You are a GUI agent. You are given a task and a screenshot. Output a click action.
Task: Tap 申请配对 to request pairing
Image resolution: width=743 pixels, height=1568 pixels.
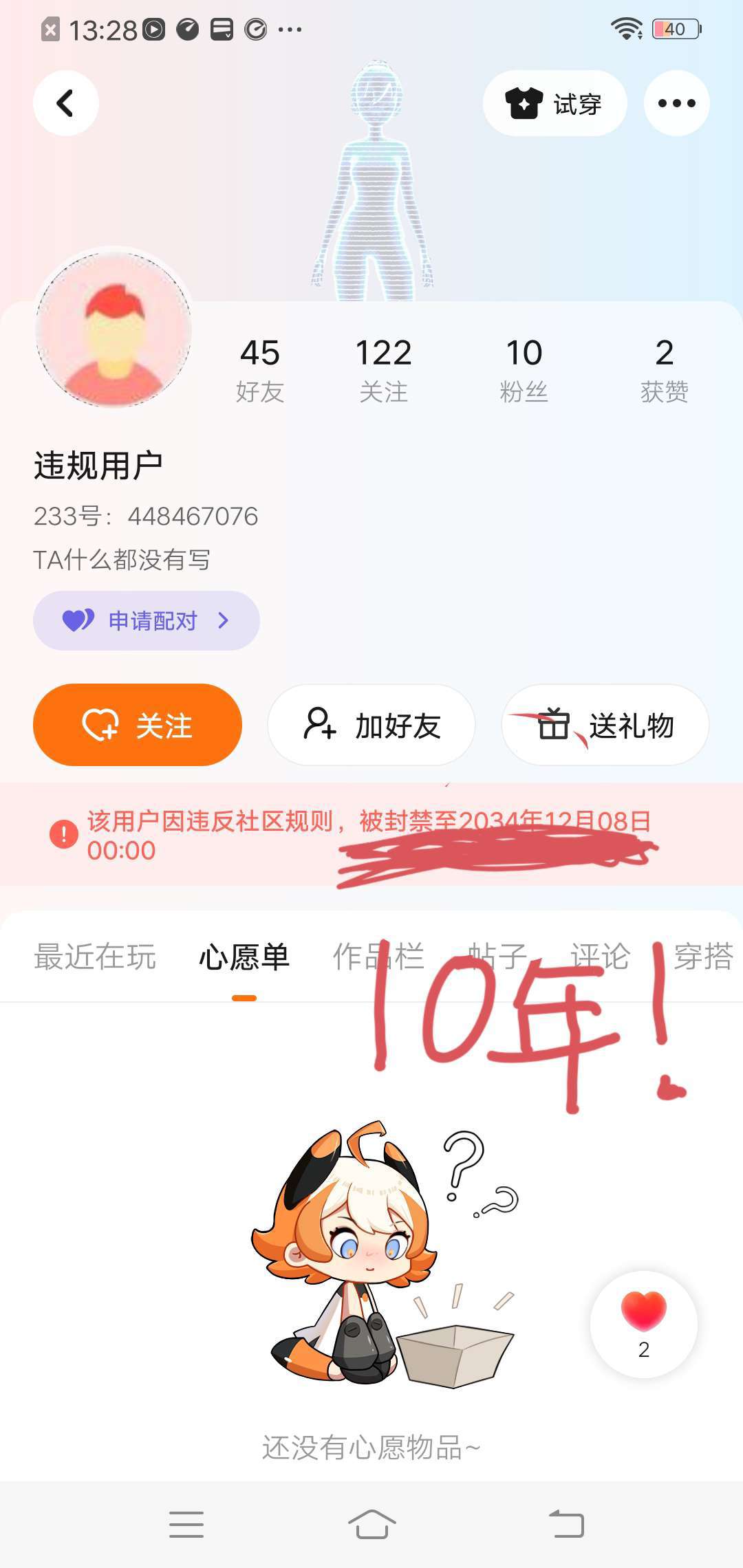(146, 620)
